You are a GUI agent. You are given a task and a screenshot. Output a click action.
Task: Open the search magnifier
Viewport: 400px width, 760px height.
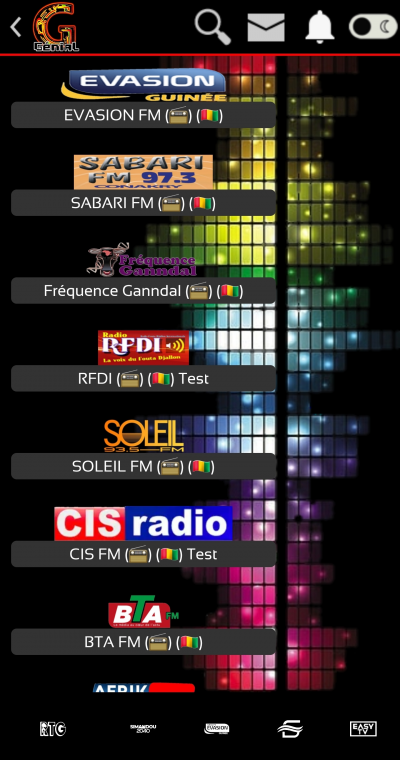tap(212, 27)
